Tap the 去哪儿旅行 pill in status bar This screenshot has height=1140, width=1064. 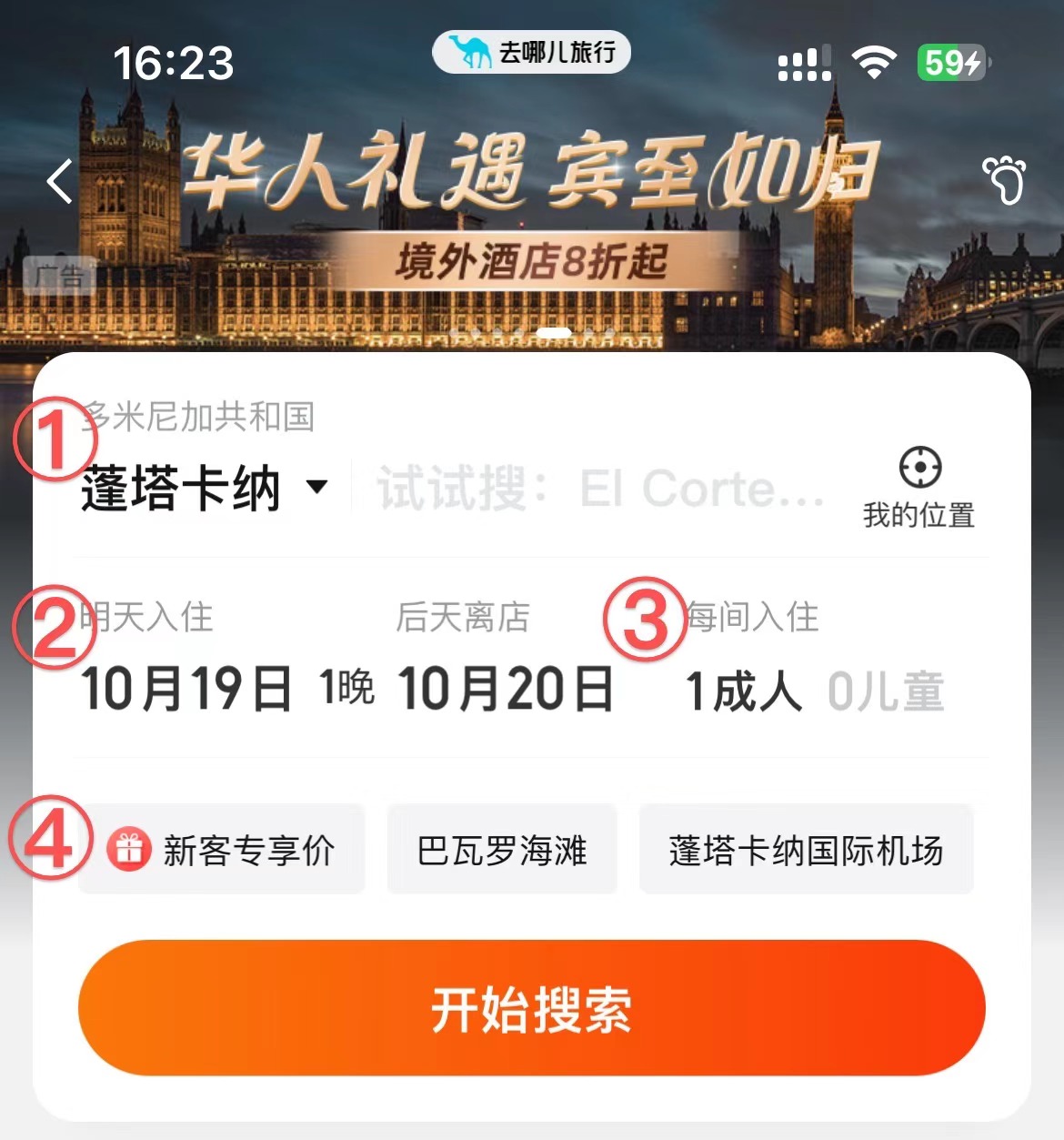531,53
